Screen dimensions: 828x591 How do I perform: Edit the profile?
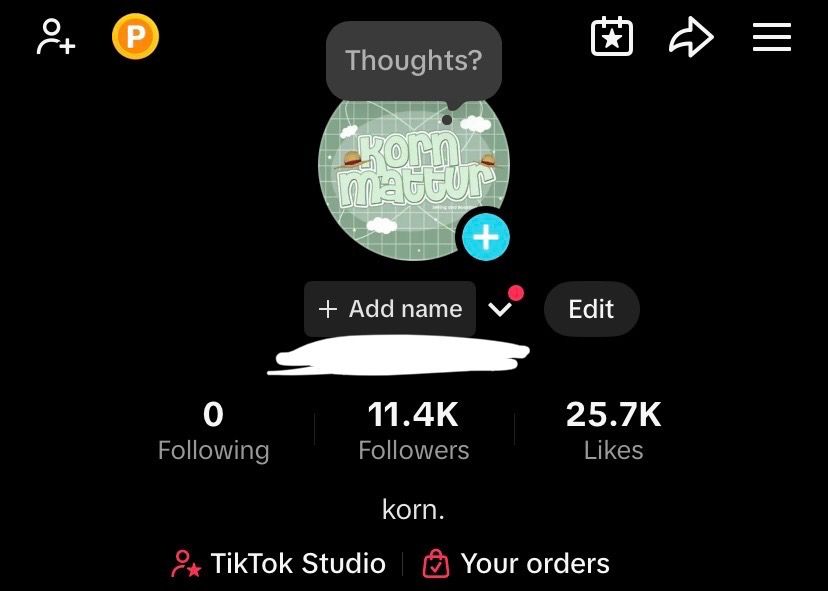point(591,309)
